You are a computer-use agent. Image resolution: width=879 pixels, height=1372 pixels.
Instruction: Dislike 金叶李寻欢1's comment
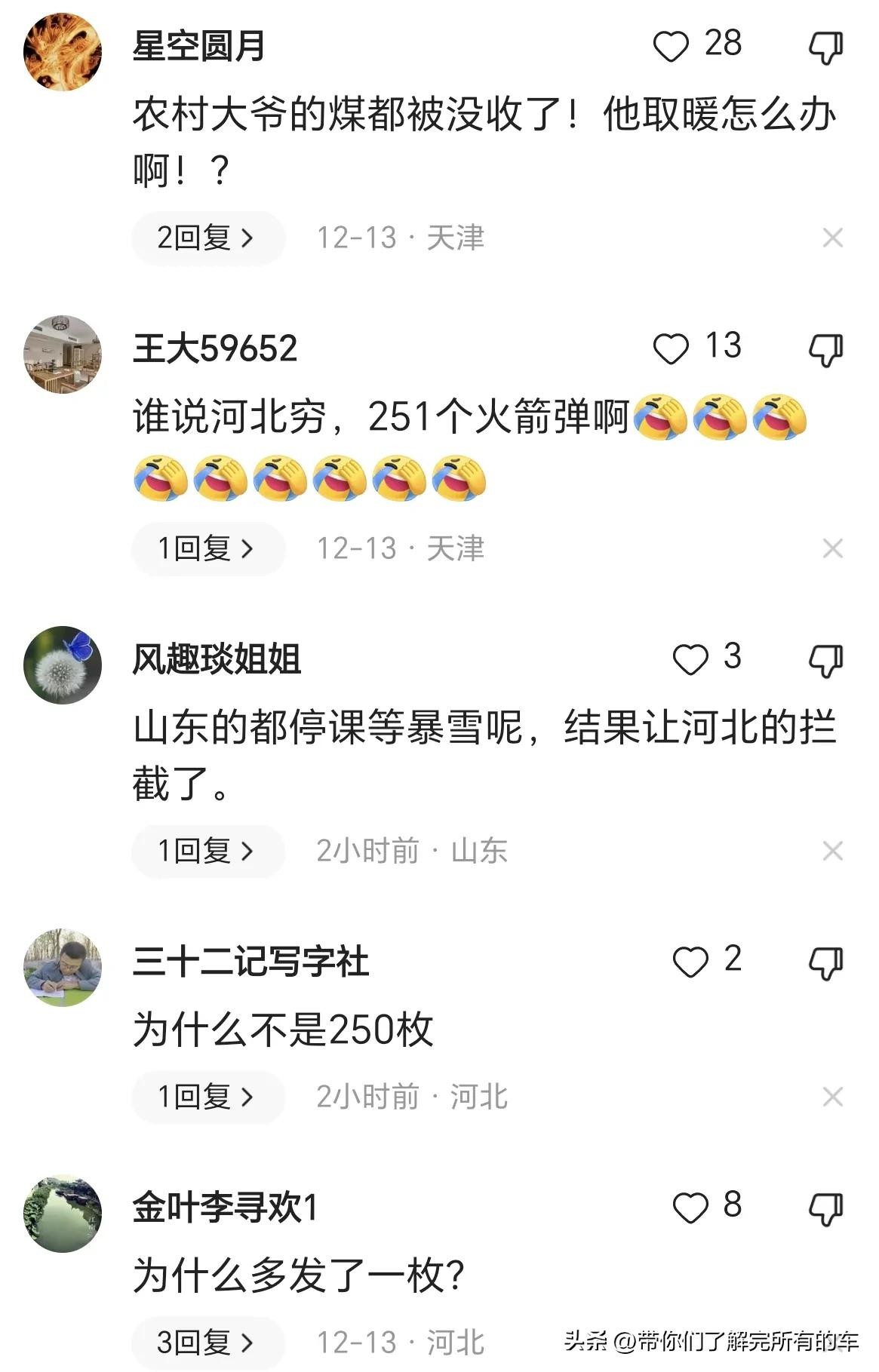pos(825,1209)
